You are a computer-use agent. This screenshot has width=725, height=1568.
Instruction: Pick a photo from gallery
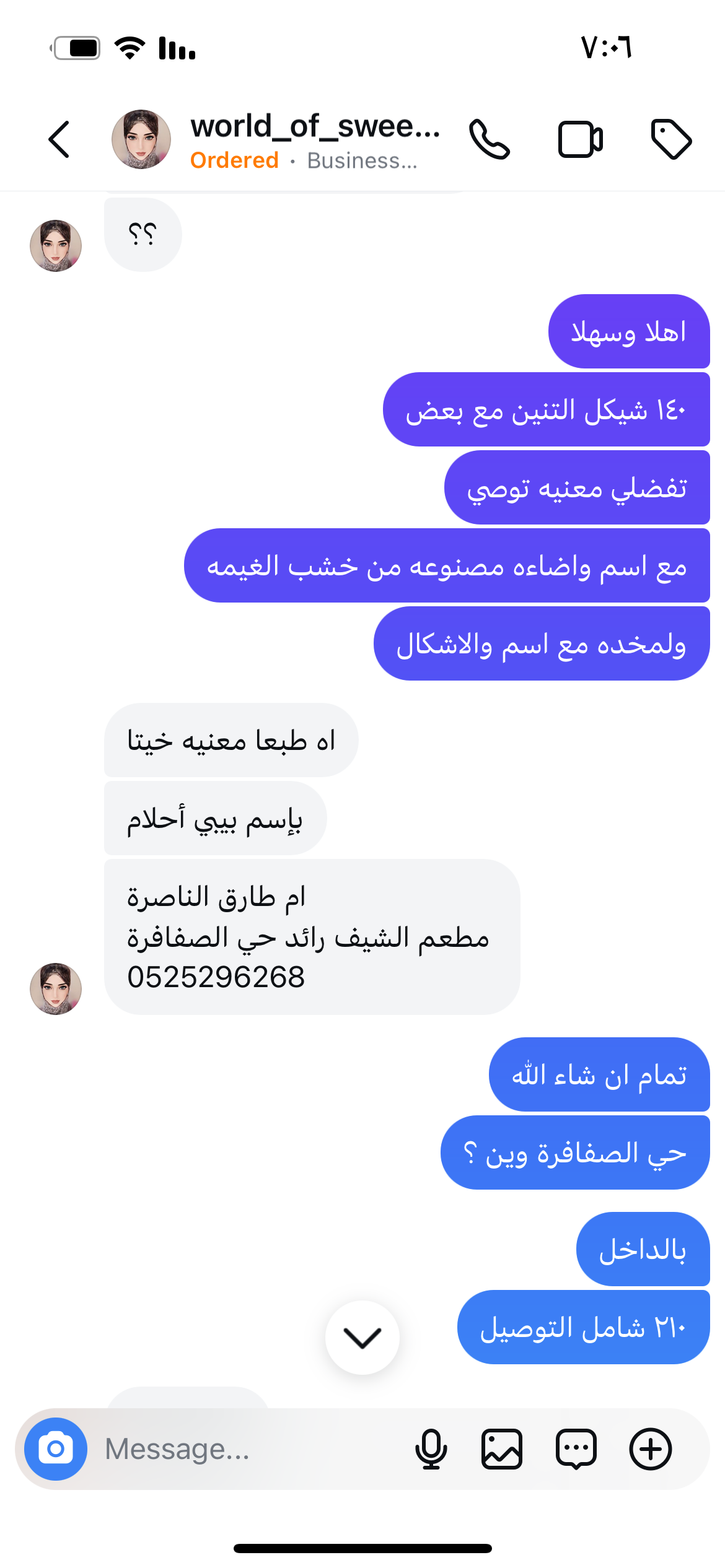tap(502, 1448)
